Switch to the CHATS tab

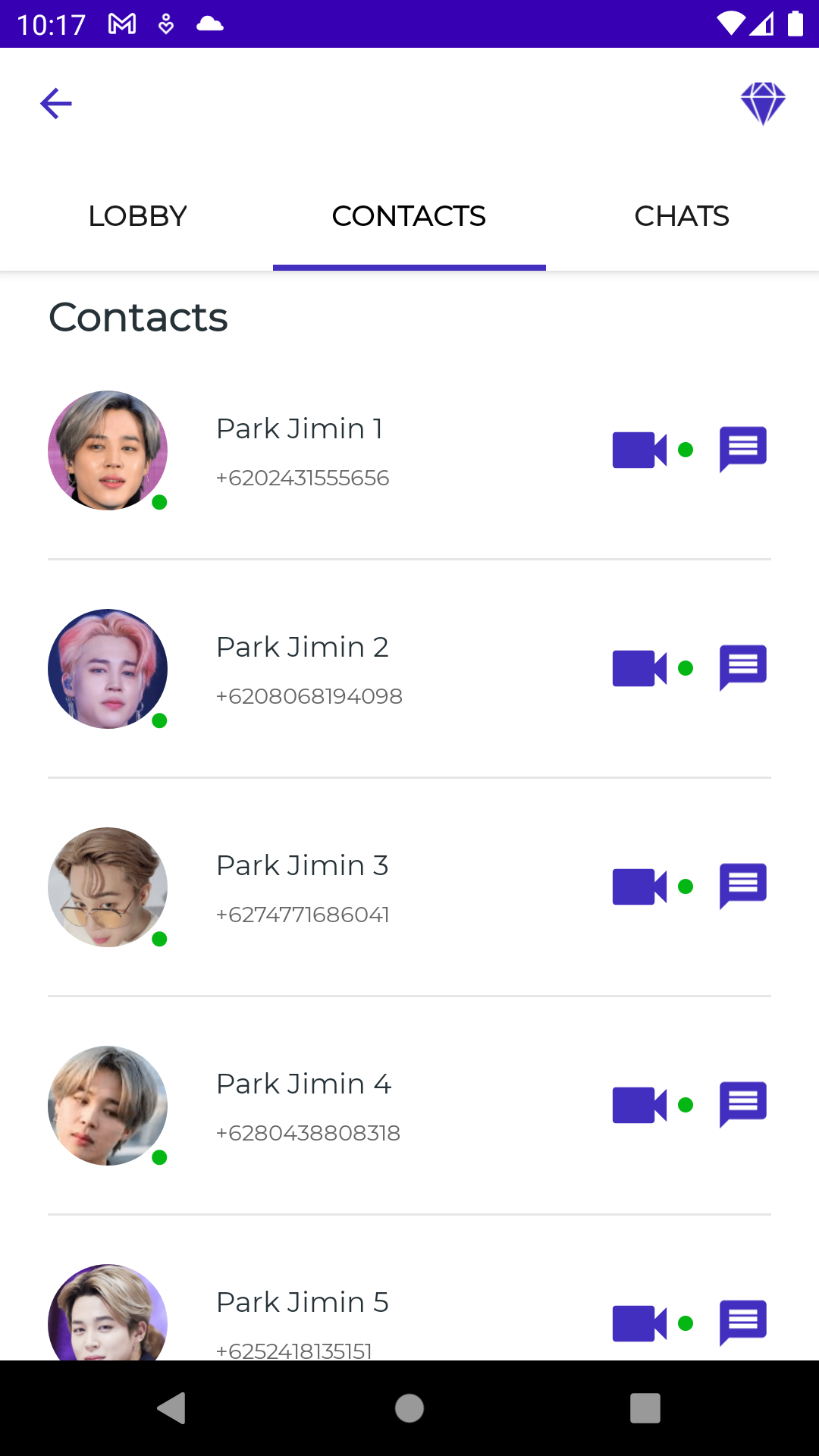pyautogui.click(x=682, y=216)
